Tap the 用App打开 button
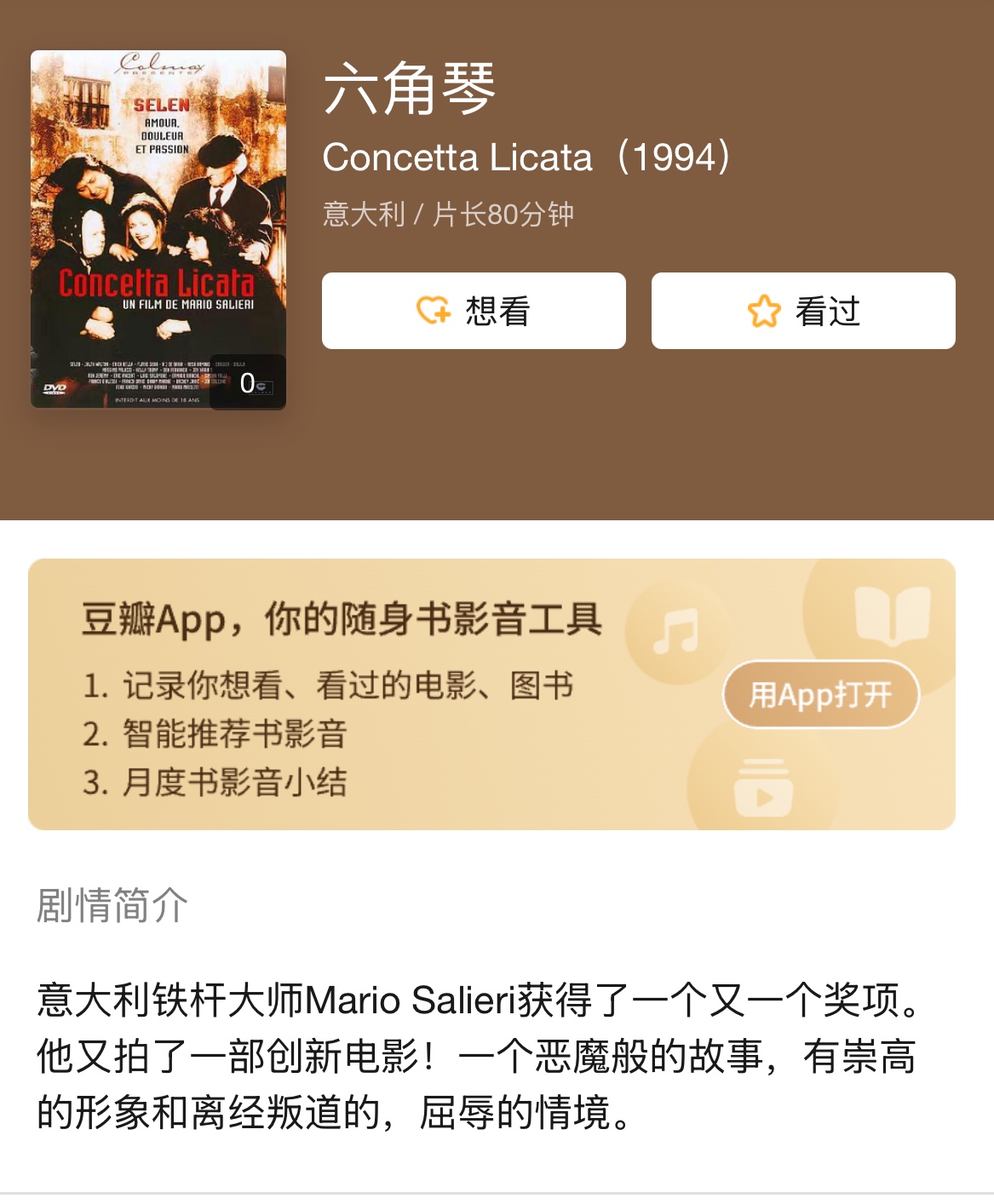The image size is (994, 1204). pos(820,694)
